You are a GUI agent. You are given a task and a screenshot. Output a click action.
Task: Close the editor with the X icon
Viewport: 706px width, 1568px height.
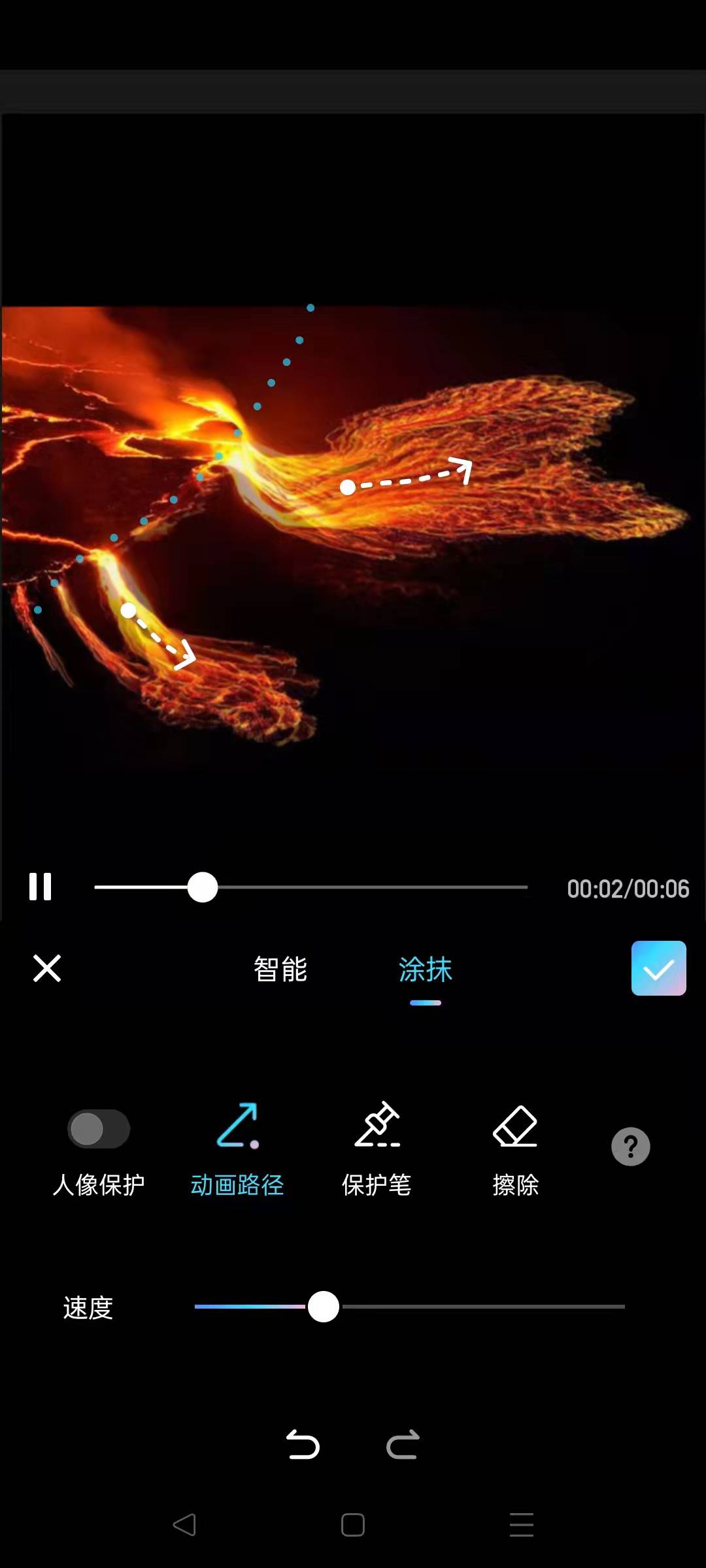coord(46,969)
